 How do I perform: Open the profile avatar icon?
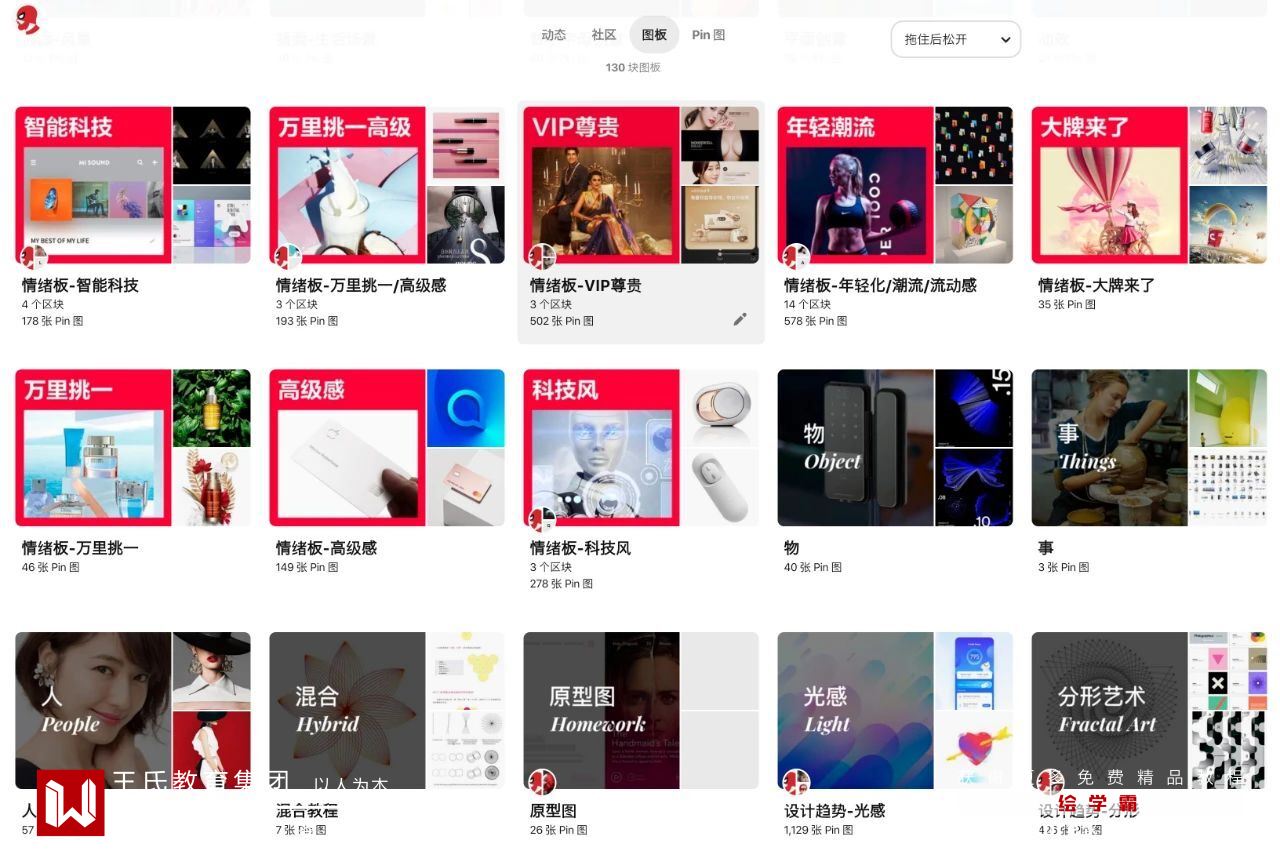coord(27,19)
